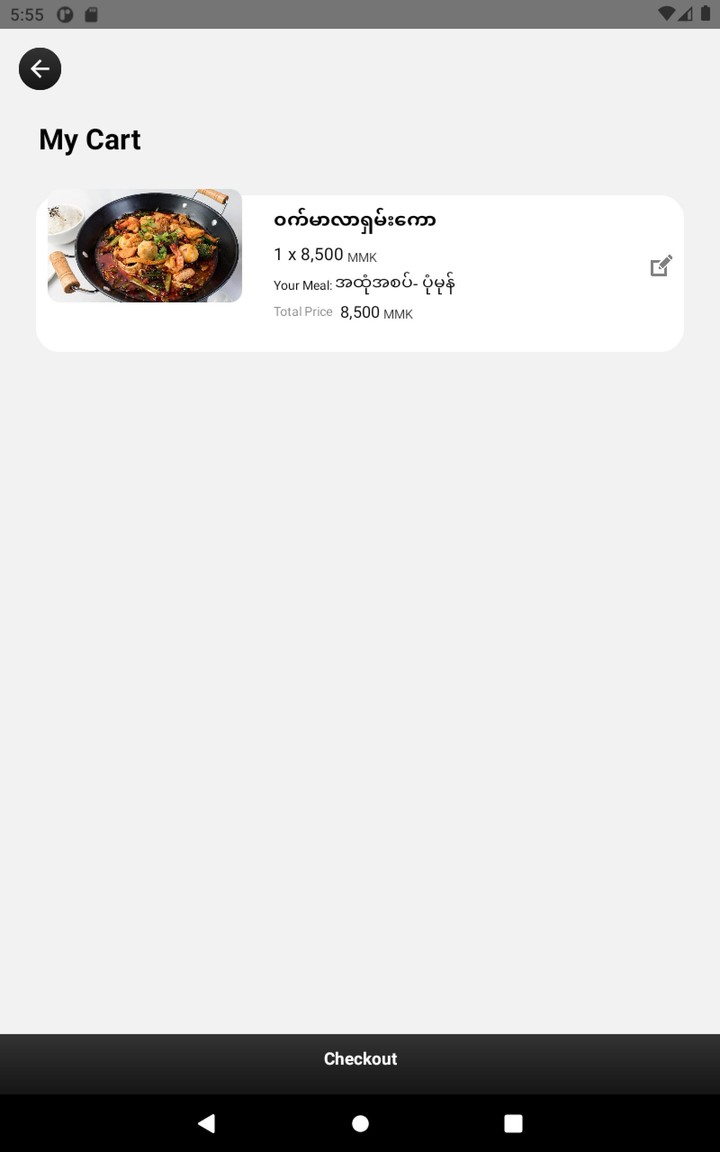Click the Your Meal description text

(x=365, y=283)
